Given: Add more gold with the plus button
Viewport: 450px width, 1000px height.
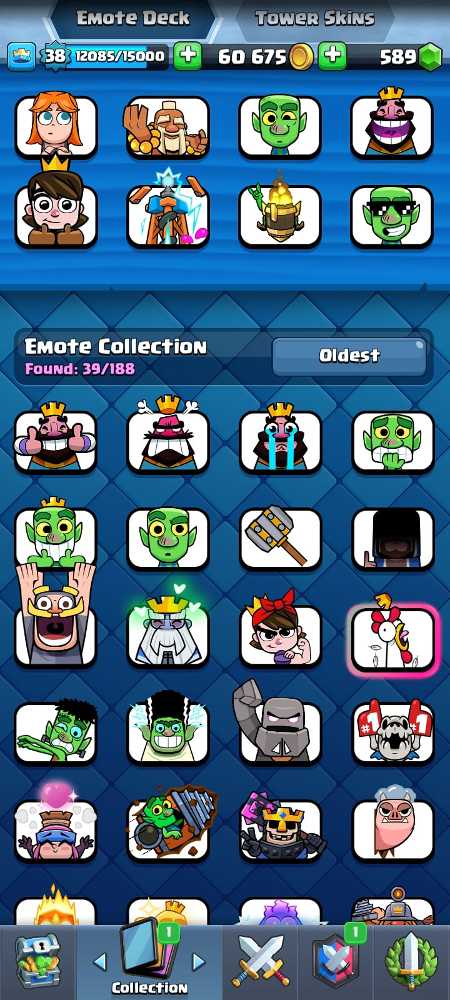Looking at the screenshot, I should (x=332, y=56).
